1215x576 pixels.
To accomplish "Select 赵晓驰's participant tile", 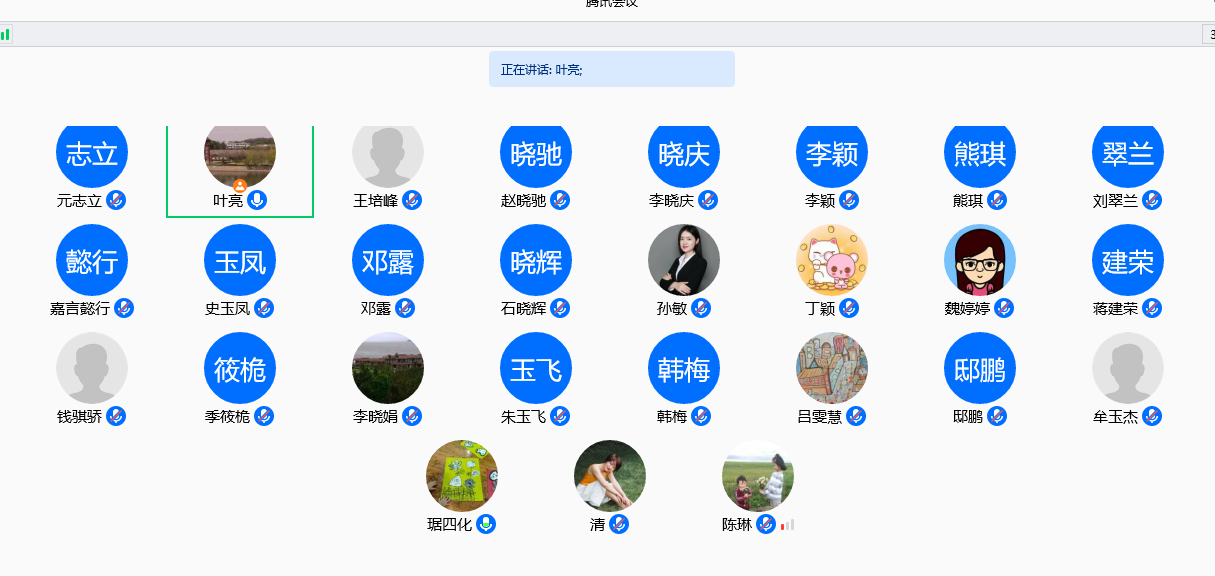I will click(x=536, y=155).
